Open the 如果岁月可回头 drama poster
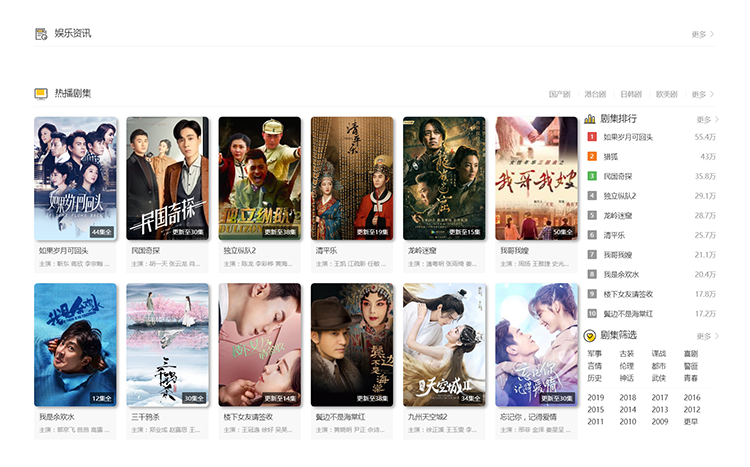Viewport: 750px width, 467px height. coord(75,178)
